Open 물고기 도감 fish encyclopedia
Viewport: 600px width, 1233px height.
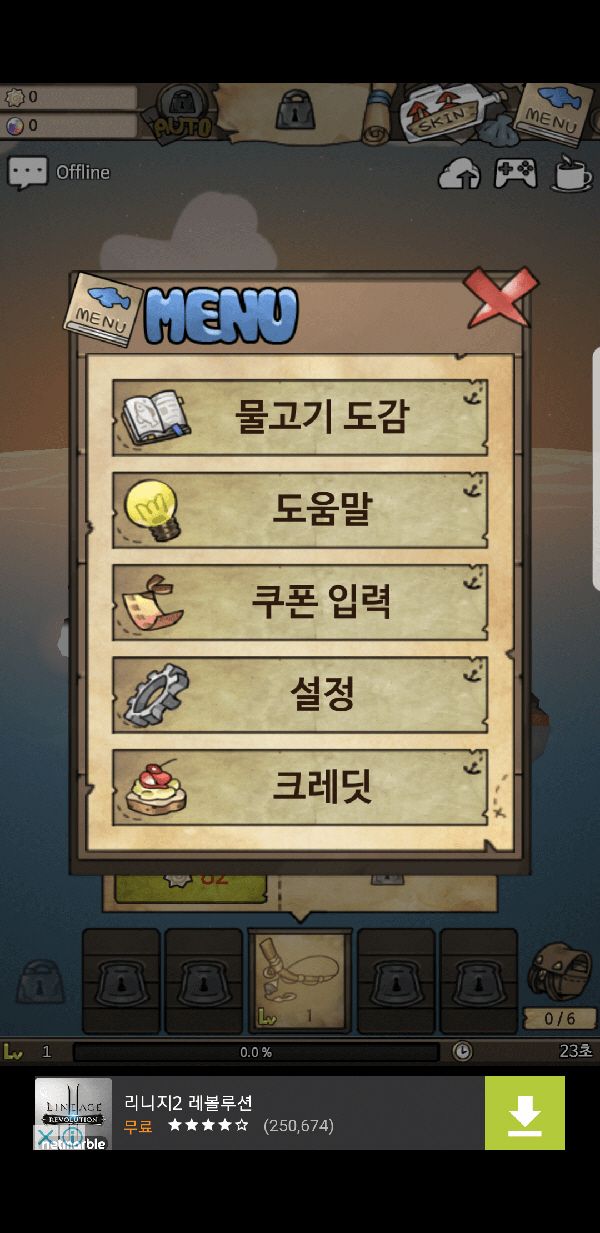coord(300,415)
